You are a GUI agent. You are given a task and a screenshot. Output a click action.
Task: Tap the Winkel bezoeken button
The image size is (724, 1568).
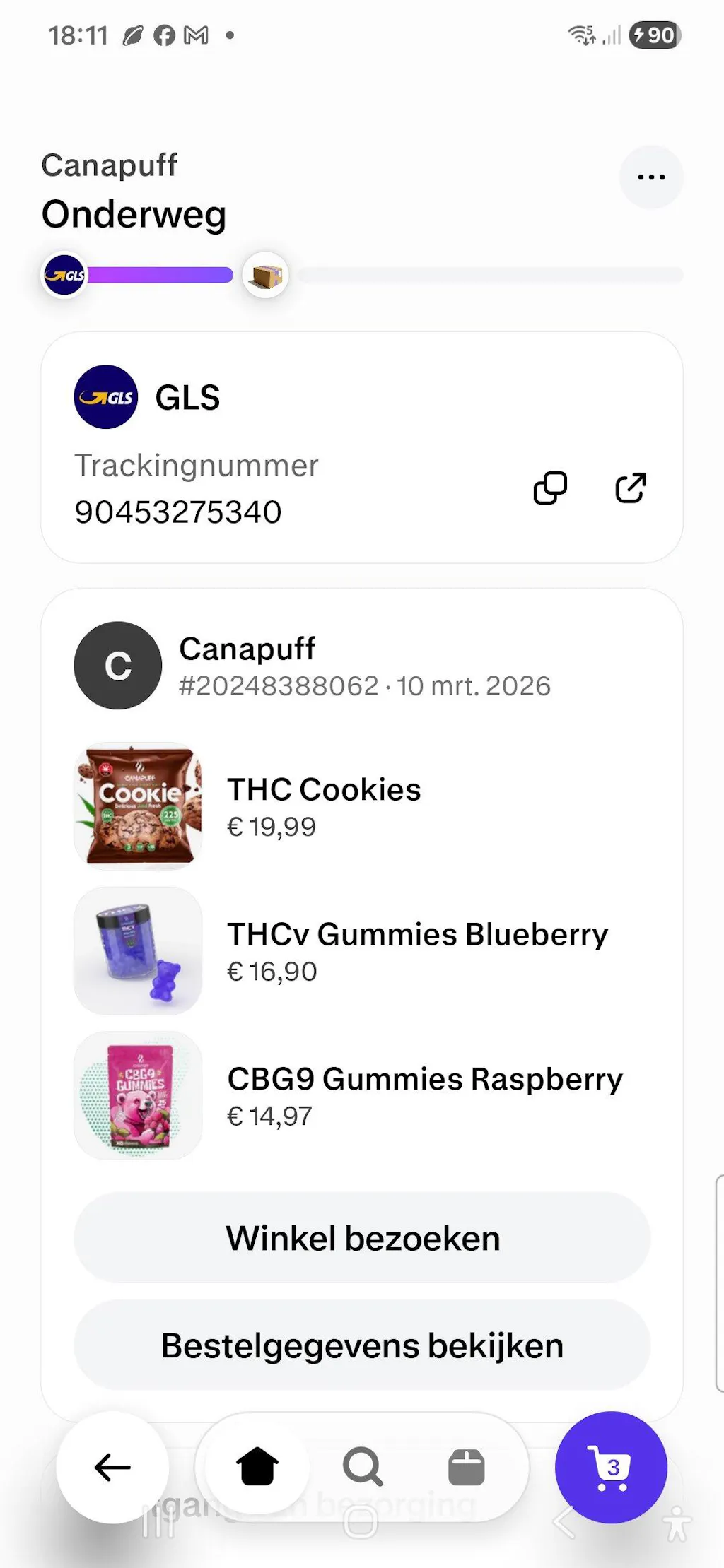pos(362,1238)
